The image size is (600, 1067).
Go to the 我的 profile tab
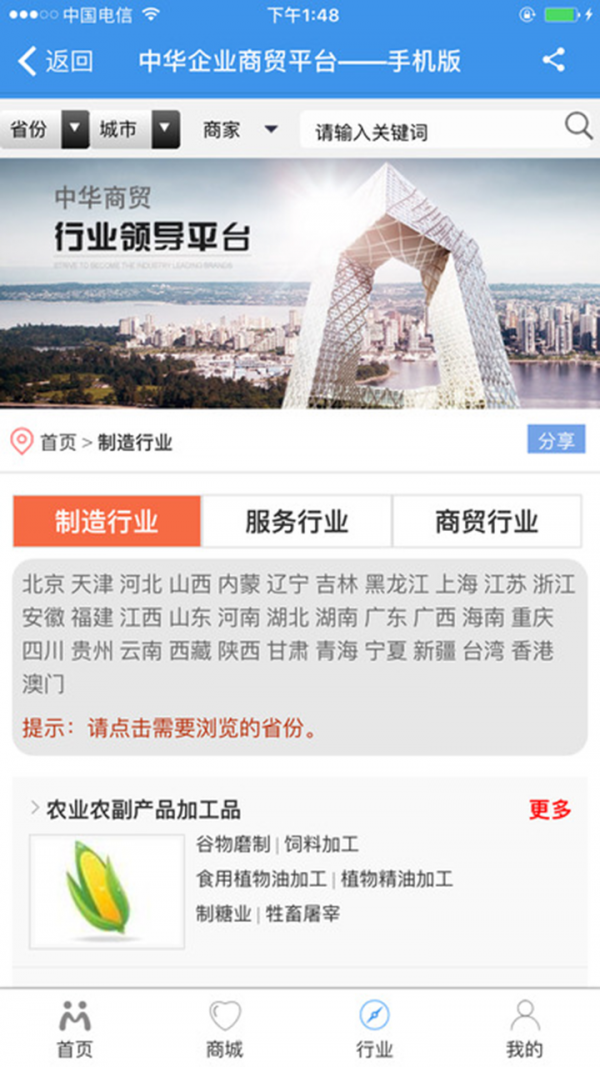coord(524,1027)
